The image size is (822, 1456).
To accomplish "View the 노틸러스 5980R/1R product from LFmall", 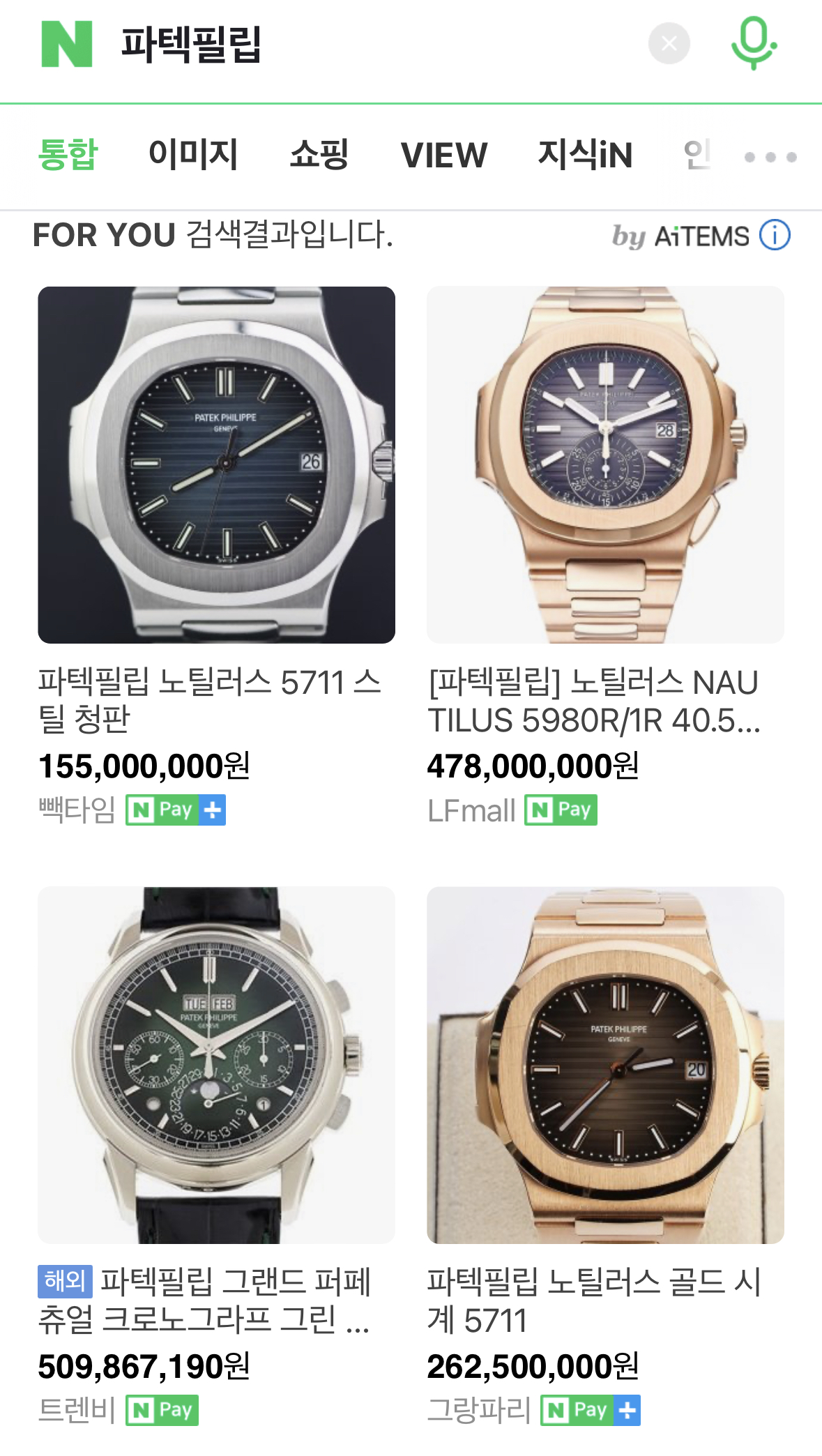I will click(x=605, y=465).
